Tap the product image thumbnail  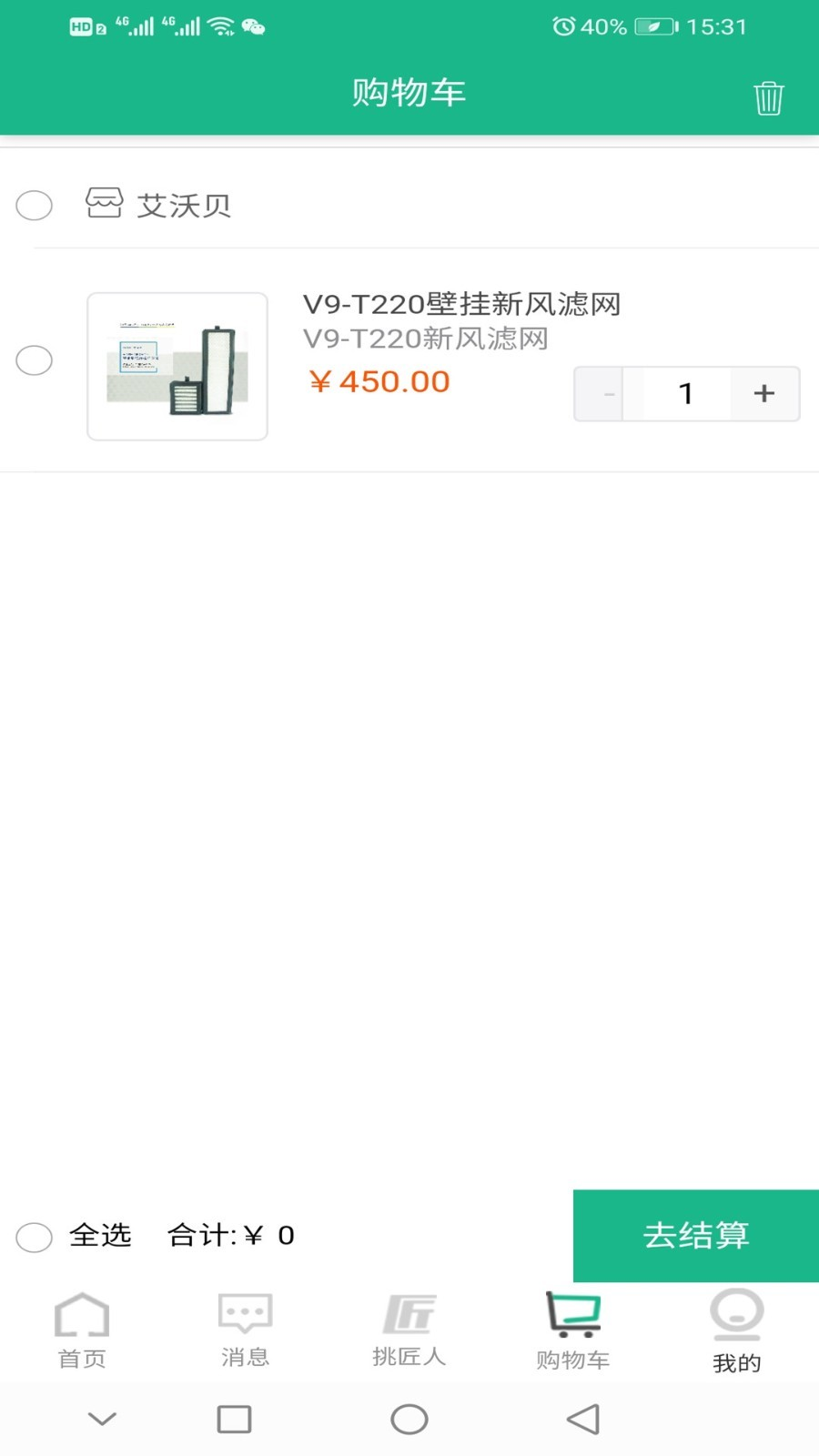(x=177, y=365)
